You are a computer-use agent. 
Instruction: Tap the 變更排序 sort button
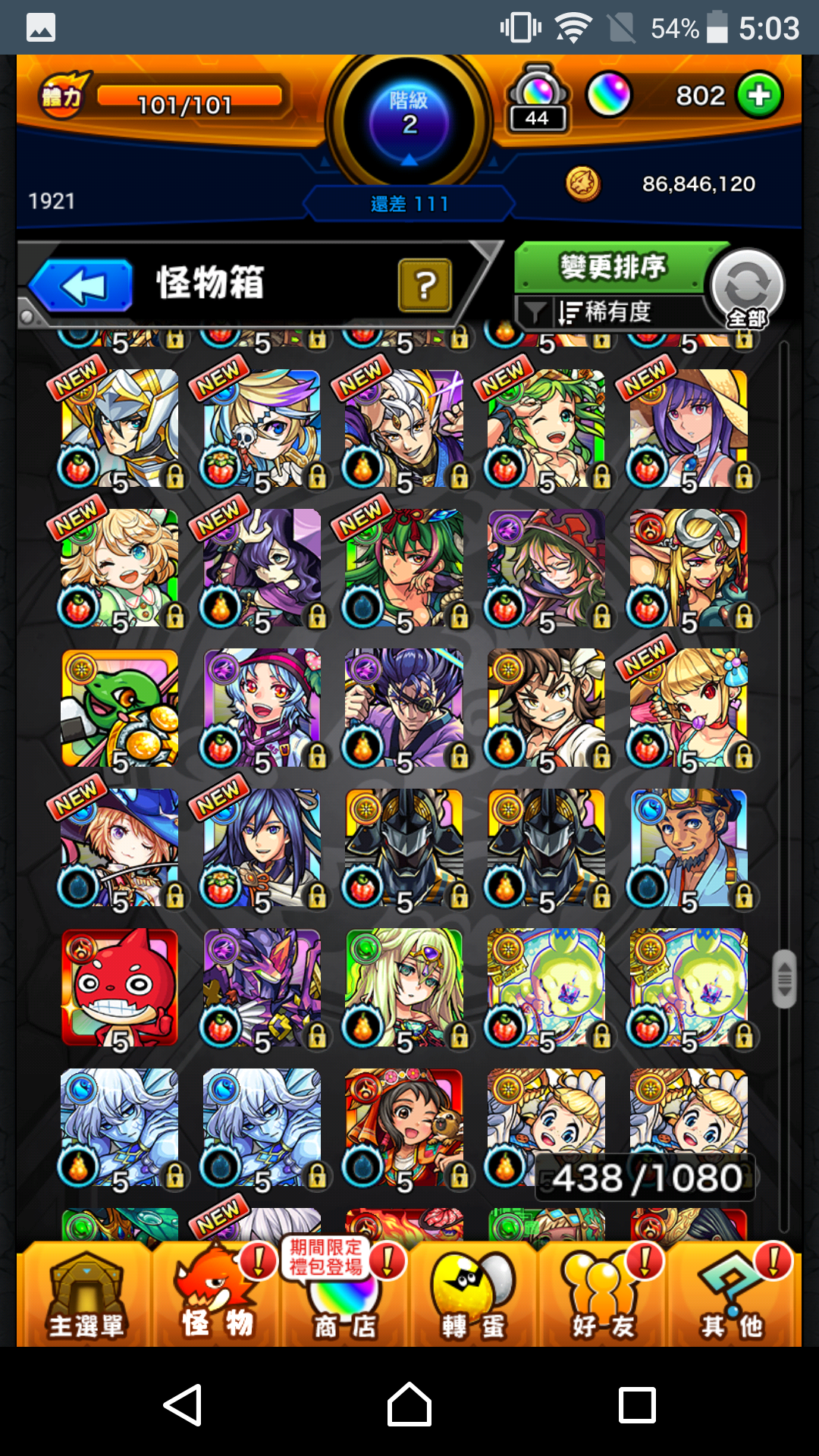[611, 267]
